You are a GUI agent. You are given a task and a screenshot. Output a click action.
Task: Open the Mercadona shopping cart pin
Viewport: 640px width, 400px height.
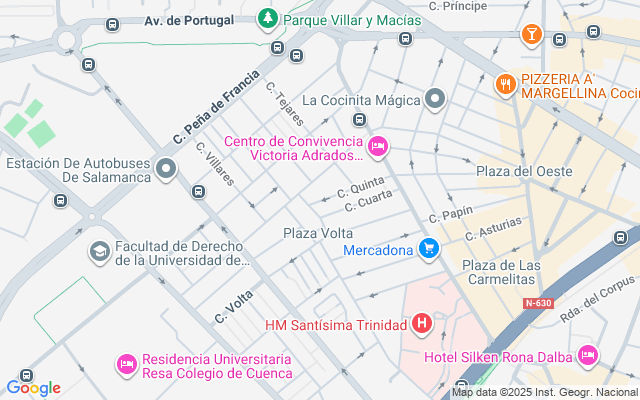click(429, 248)
